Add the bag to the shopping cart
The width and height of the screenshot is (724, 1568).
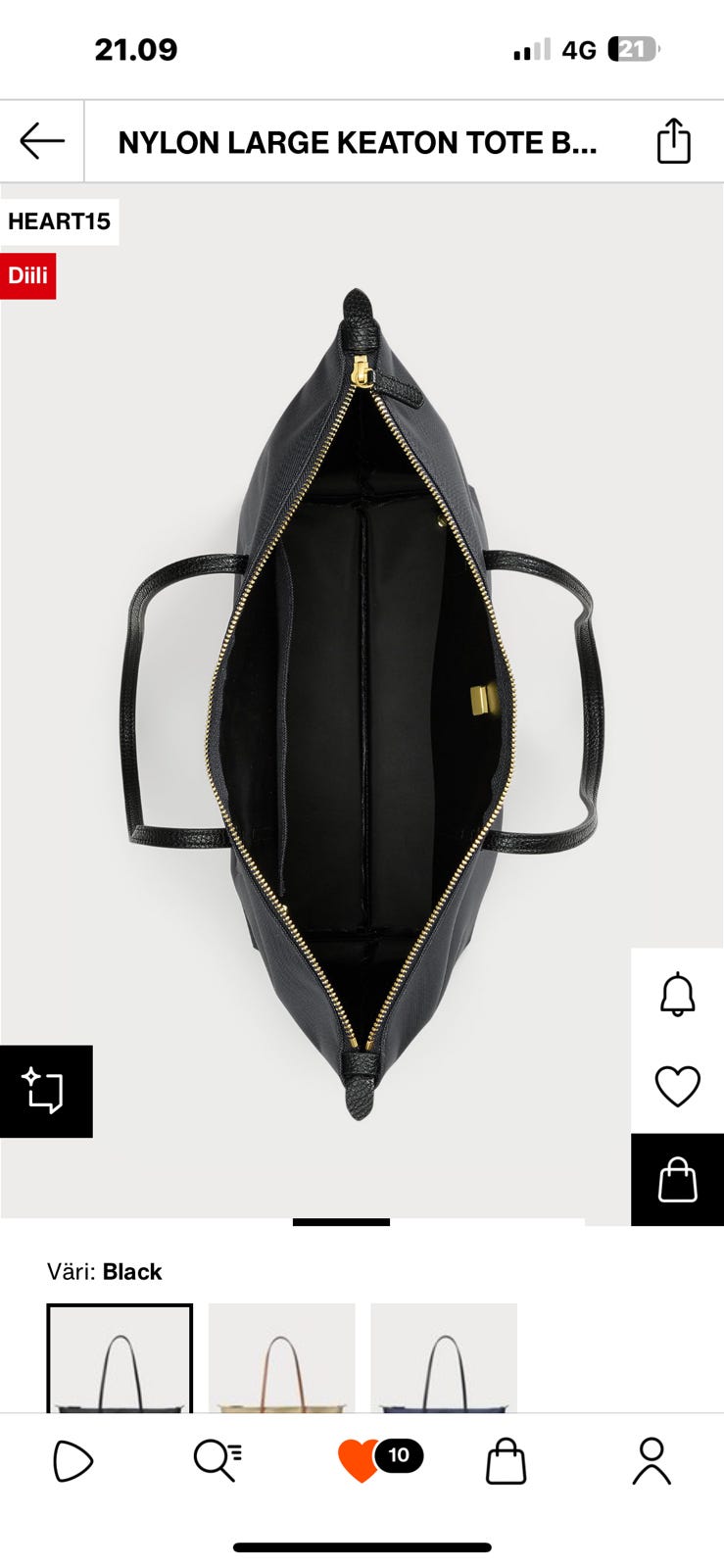[x=677, y=1179]
